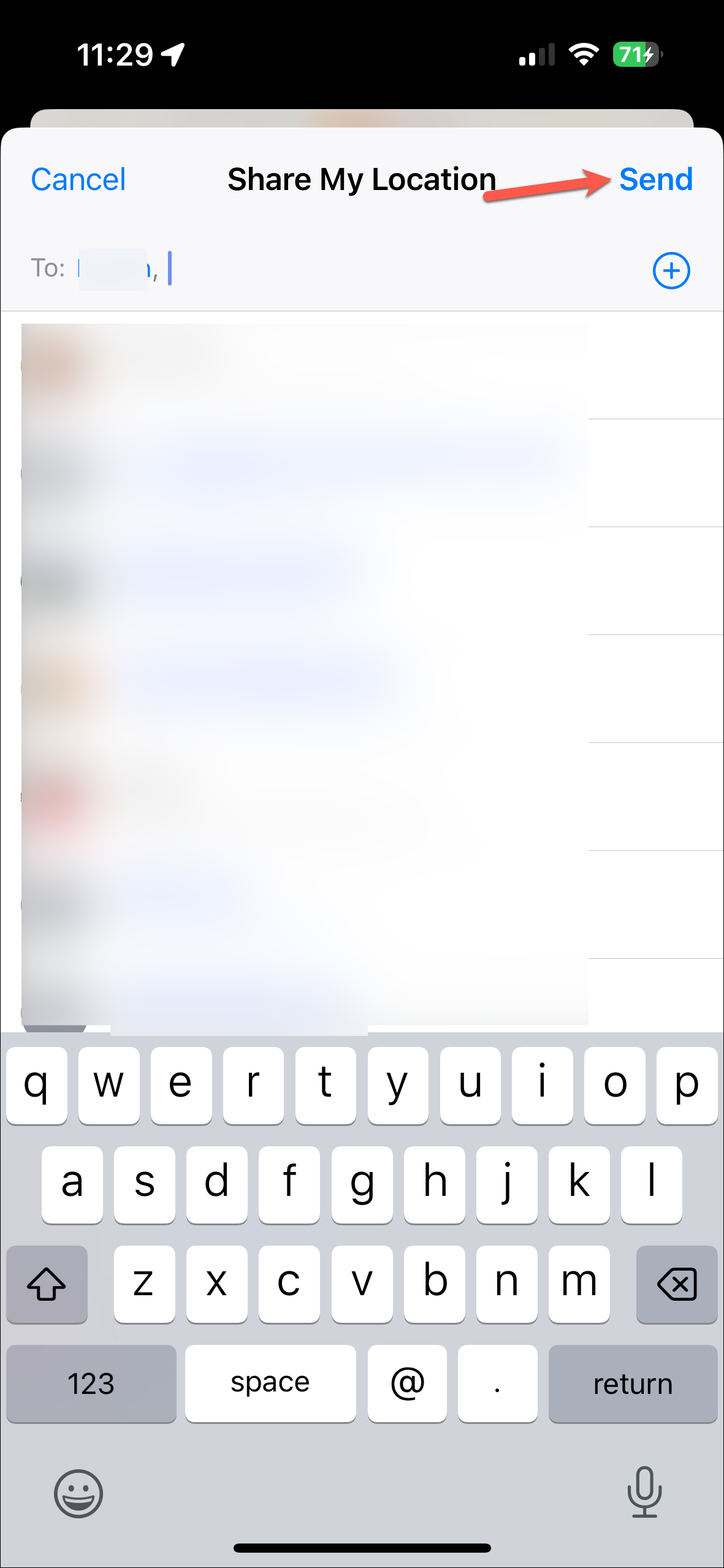This screenshot has height=1568, width=724.
Task: Type the @ symbol key
Action: coord(407,1383)
